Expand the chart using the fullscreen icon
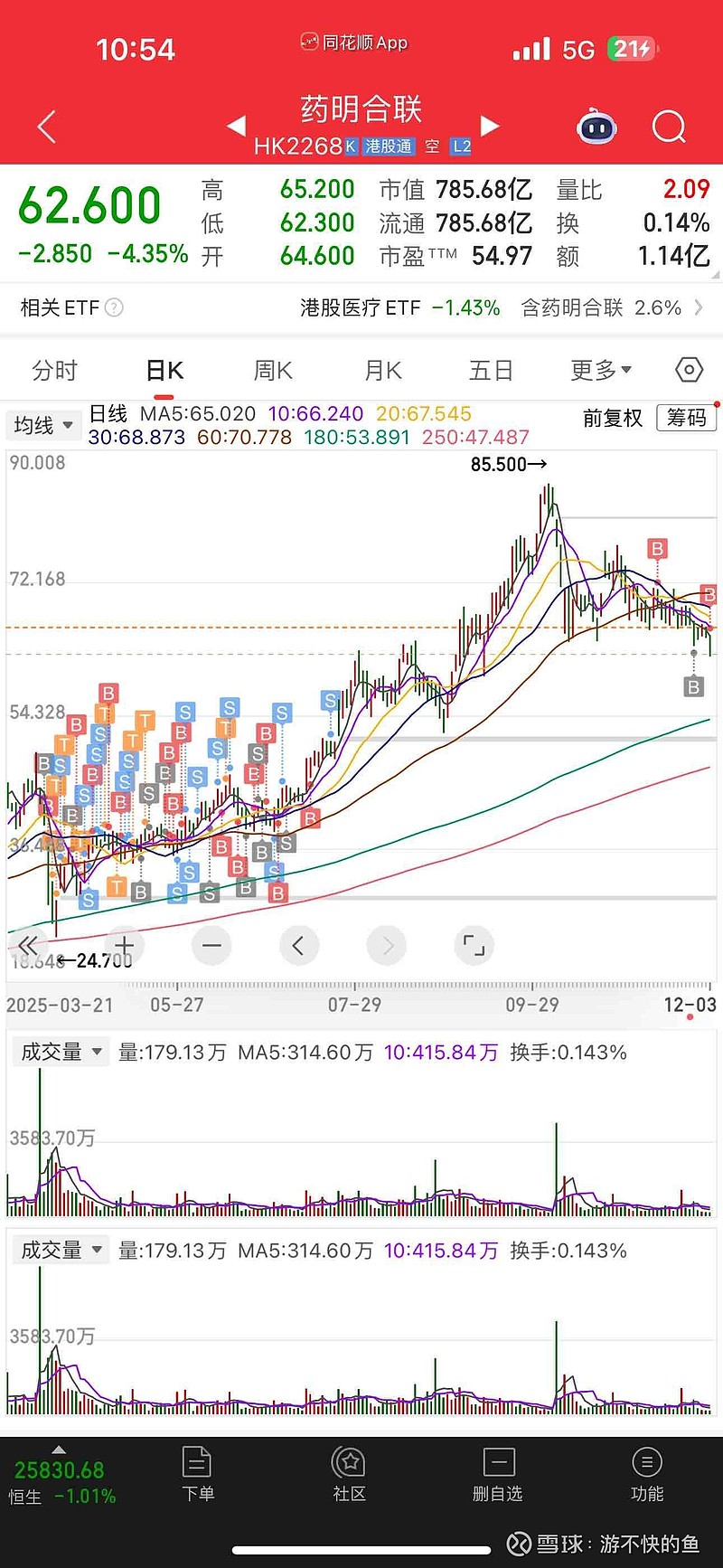723x1568 pixels. 474,945
